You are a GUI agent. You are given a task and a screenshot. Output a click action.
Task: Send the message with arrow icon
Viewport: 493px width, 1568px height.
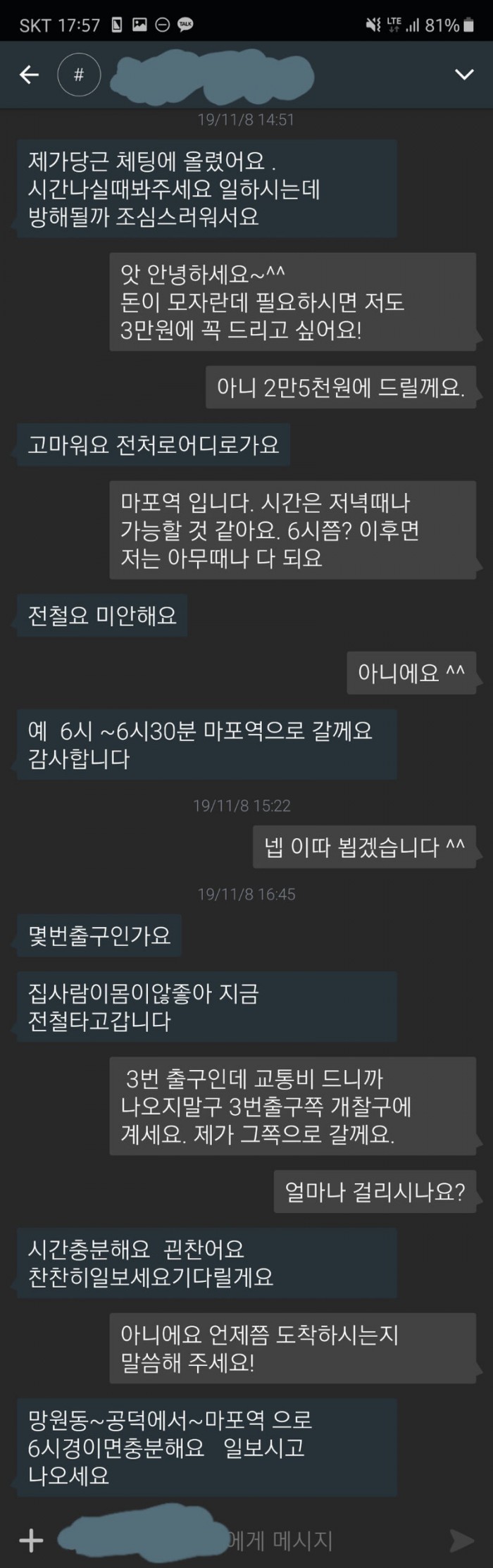[461, 1541]
